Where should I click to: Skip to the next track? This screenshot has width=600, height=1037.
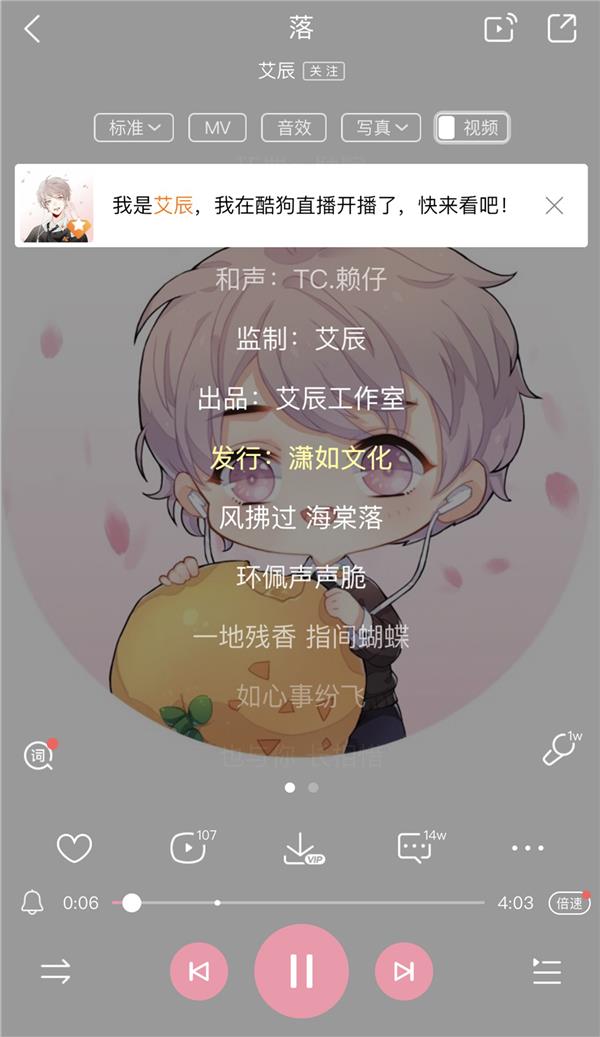click(403, 970)
